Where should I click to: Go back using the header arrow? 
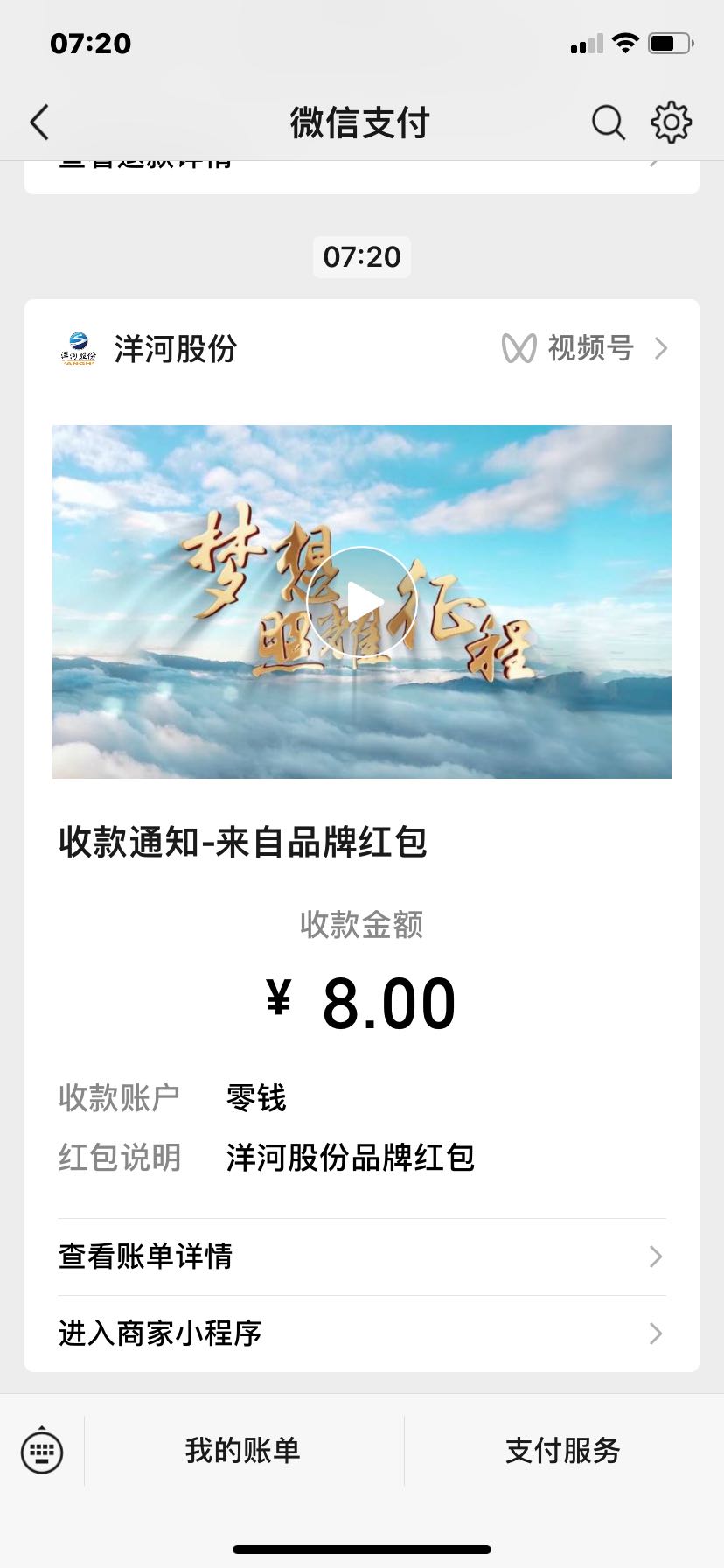pos(39,122)
